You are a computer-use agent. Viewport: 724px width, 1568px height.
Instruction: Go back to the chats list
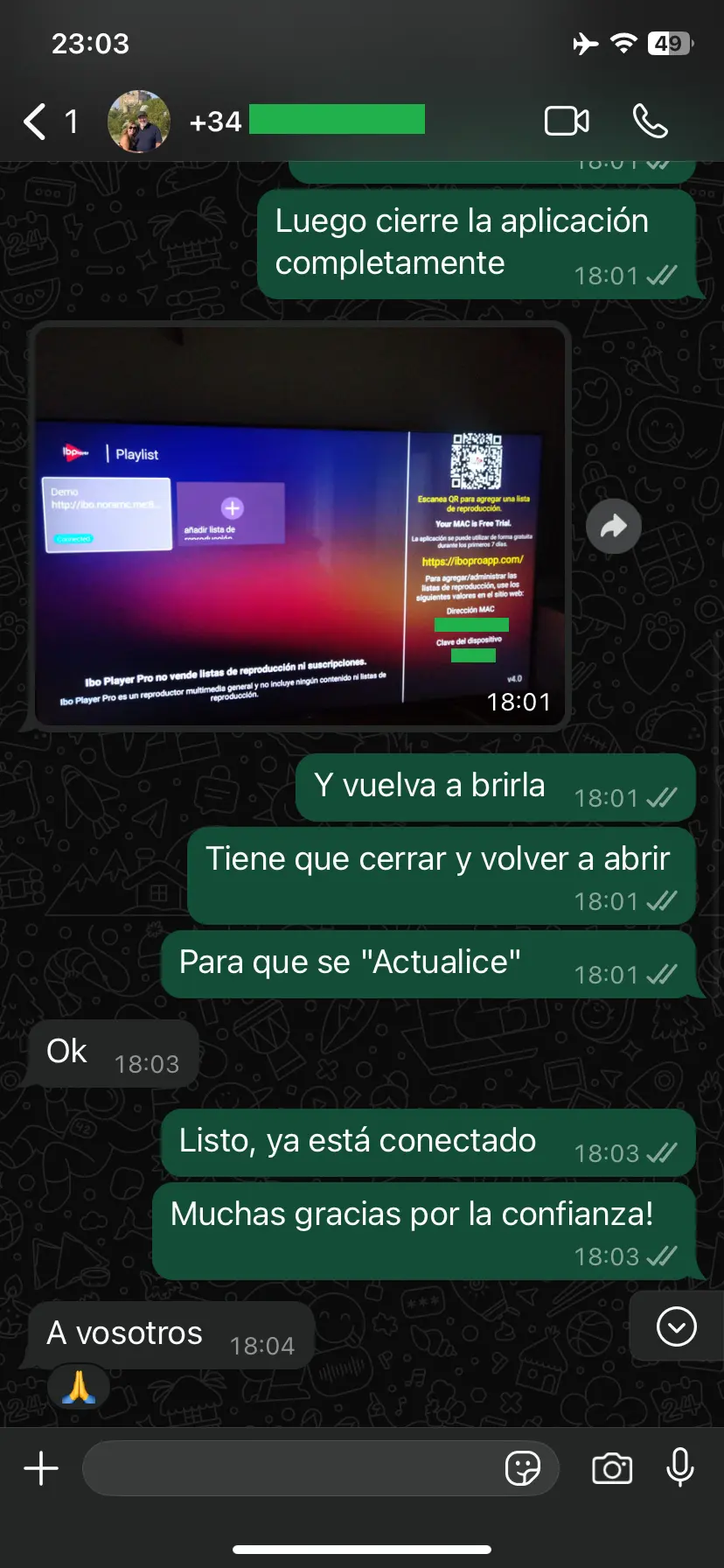pos(35,122)
